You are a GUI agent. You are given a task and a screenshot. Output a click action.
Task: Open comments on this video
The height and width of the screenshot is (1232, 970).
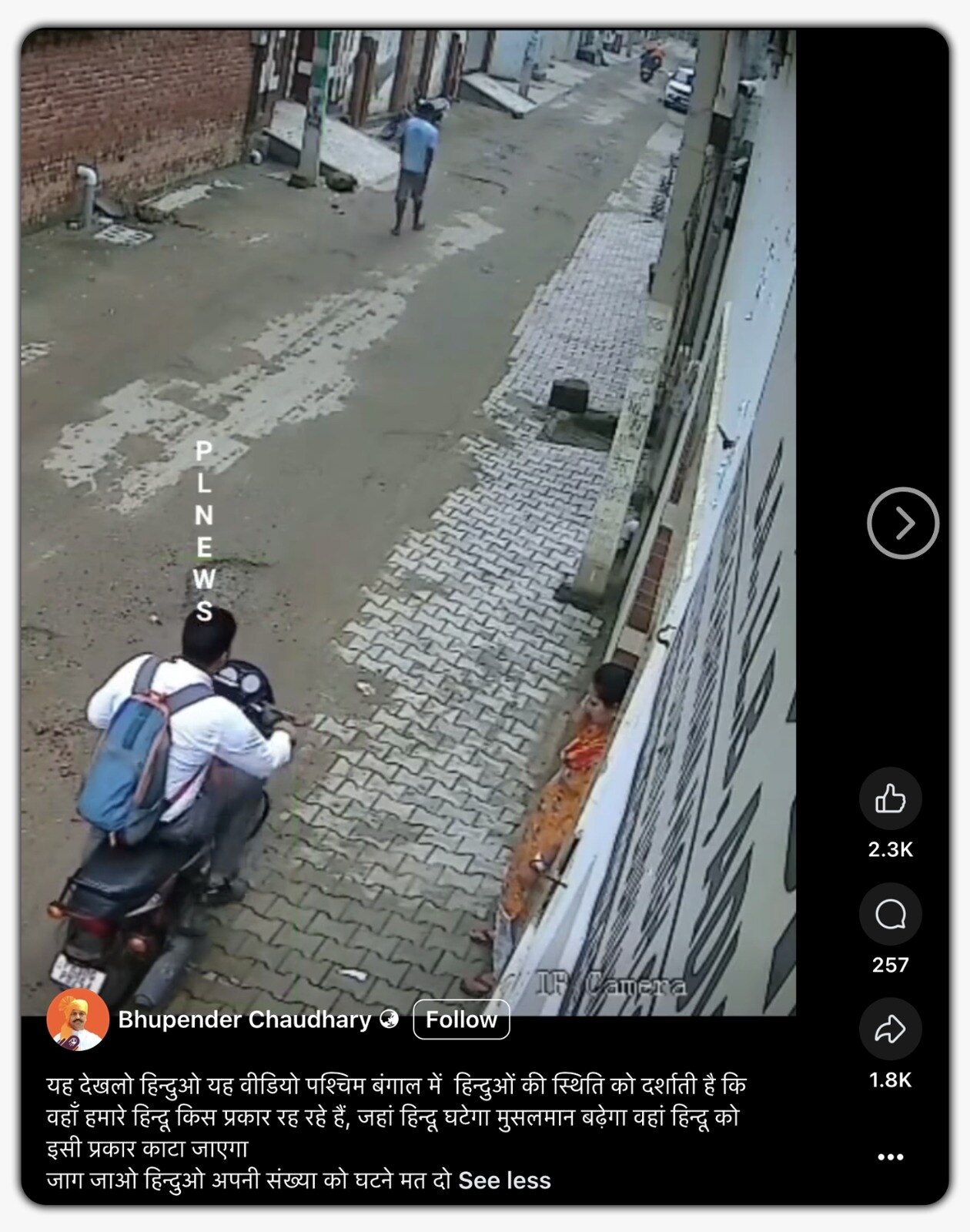click(890, 915)
